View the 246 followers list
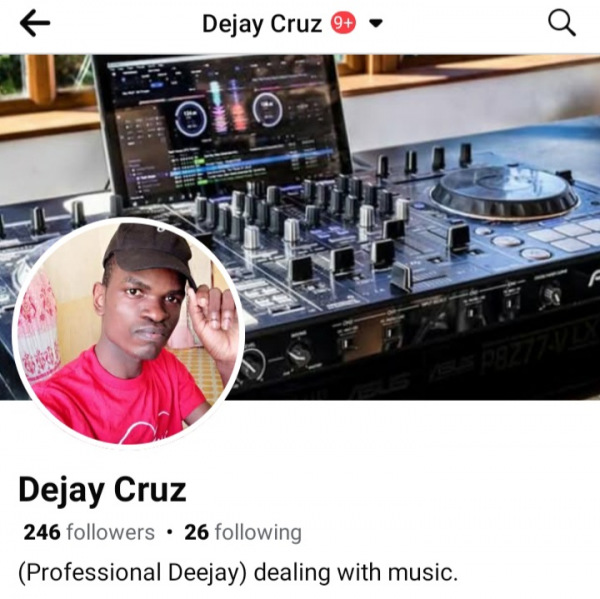Viewport: 600px width, 599px height. pyautogui.click(x=89, y=532)
